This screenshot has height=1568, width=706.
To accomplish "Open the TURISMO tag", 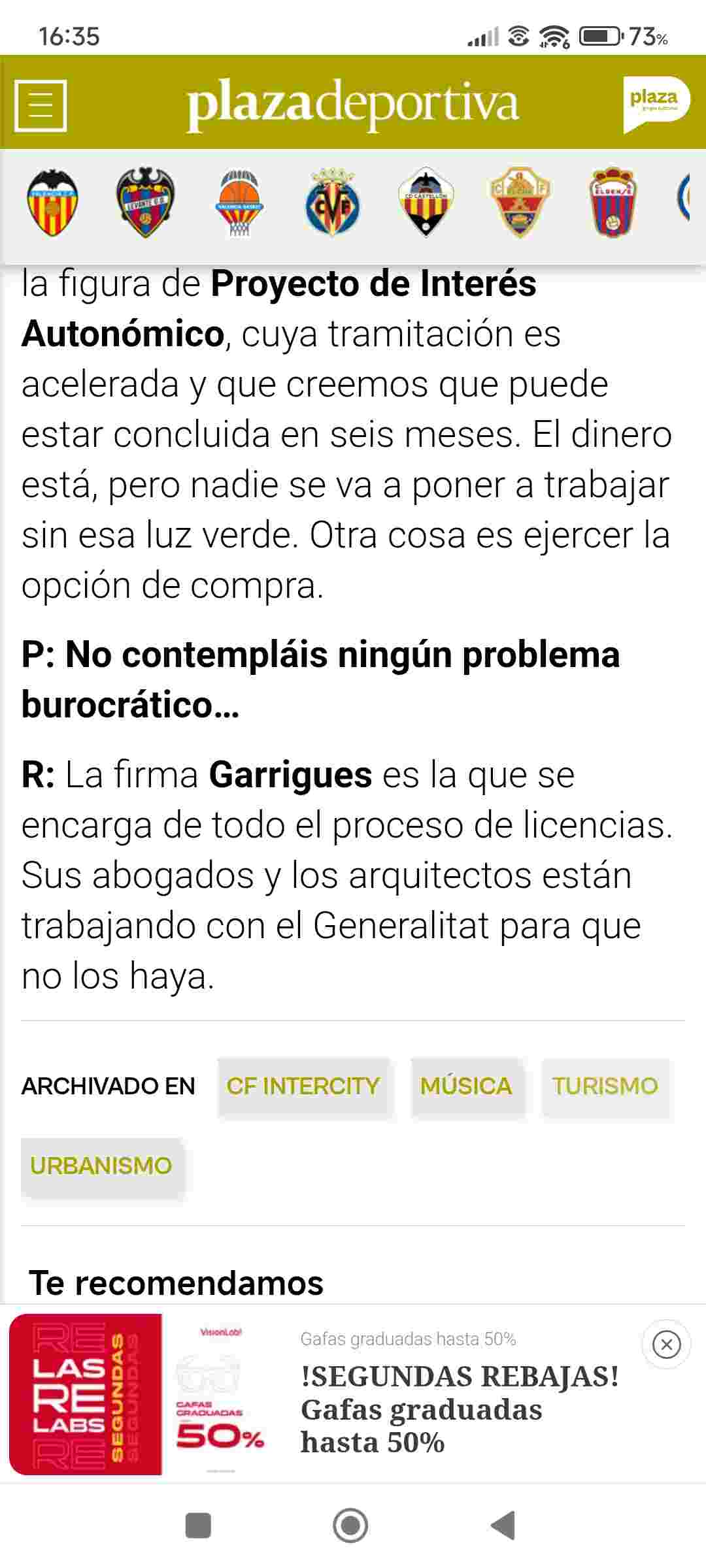I will [605, 1086].
